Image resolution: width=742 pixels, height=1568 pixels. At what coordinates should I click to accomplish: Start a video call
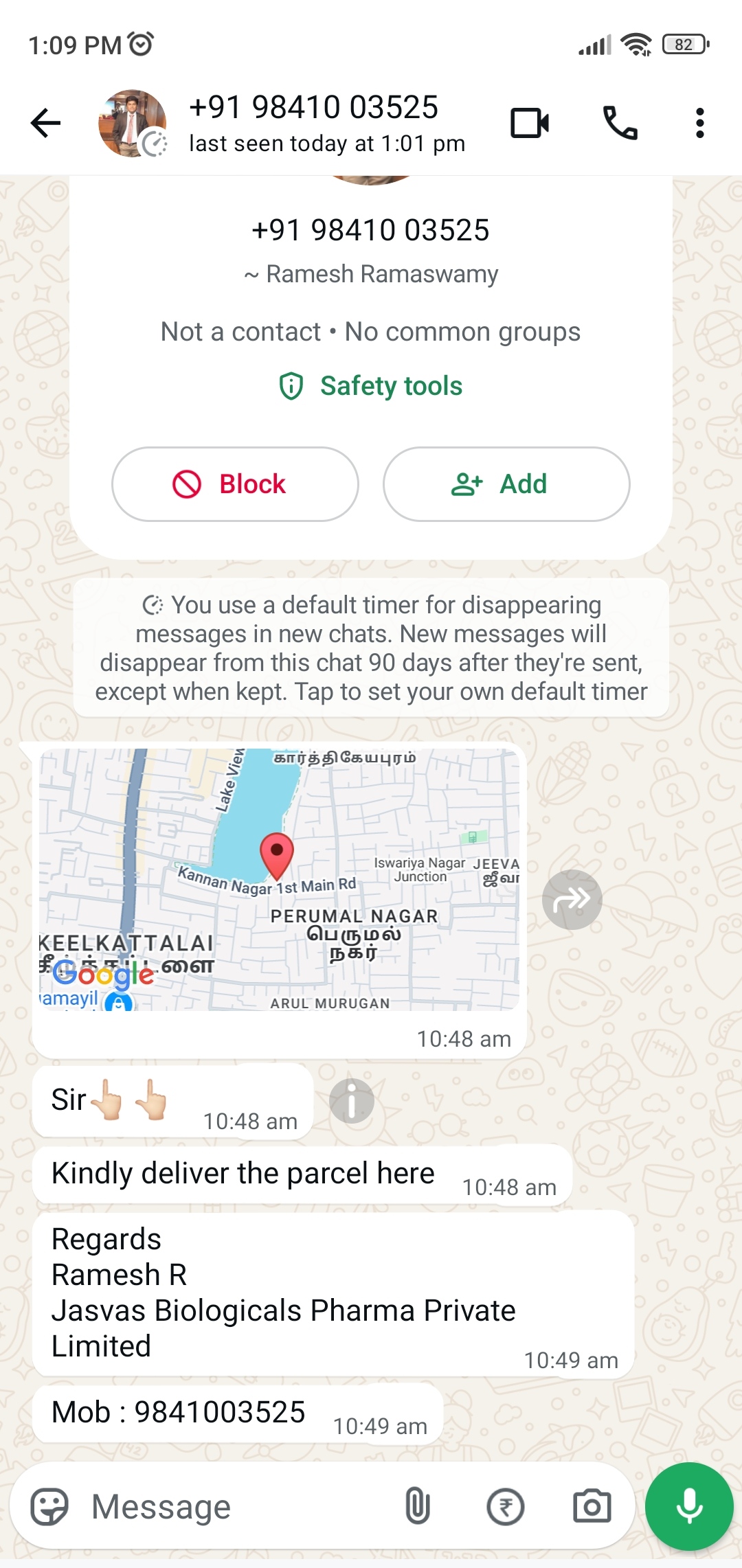pyautogui.click(x=530, y=124)
